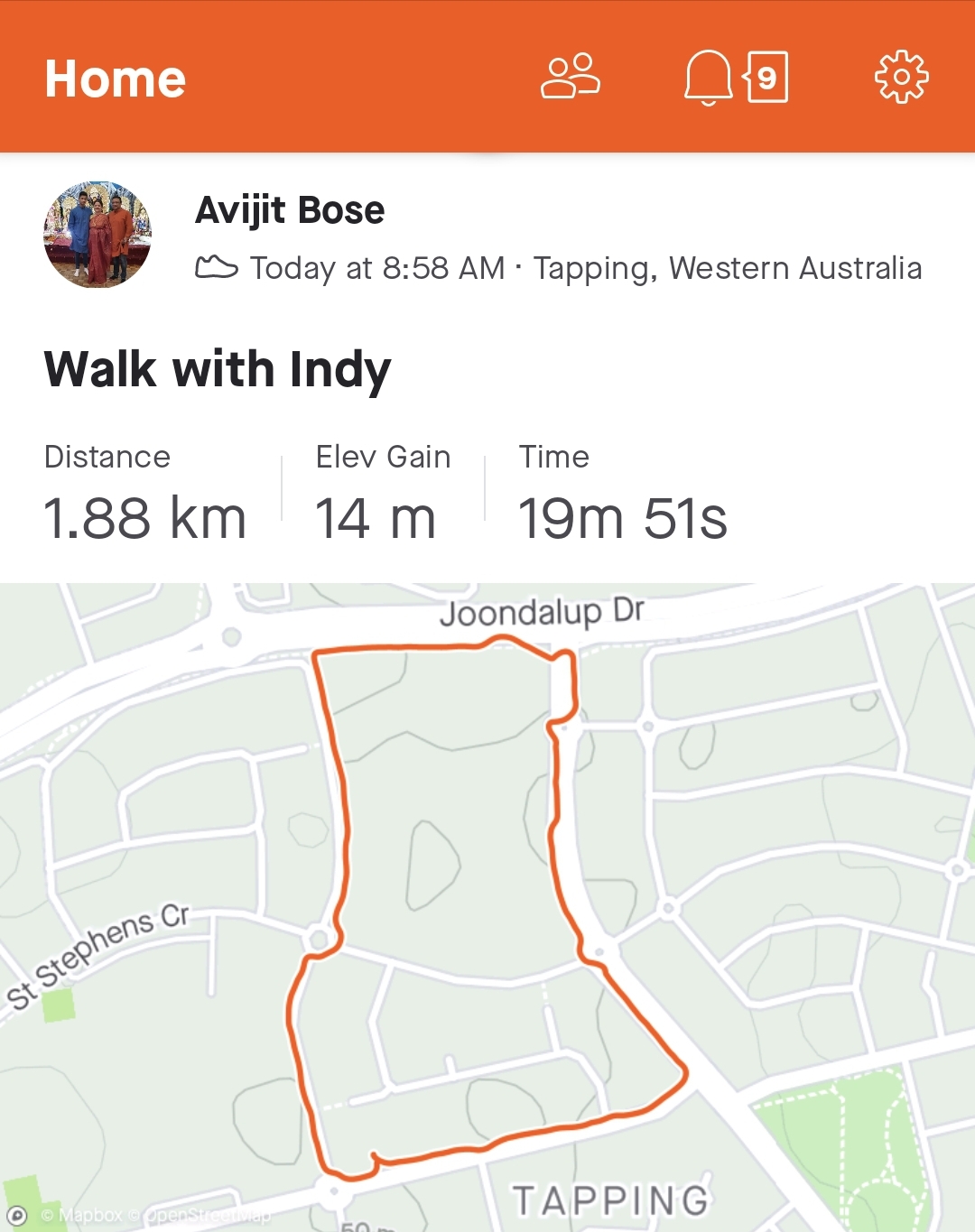Open the settings gear
This screenshot has width=975, height=1232.
(x=901, y=78)
